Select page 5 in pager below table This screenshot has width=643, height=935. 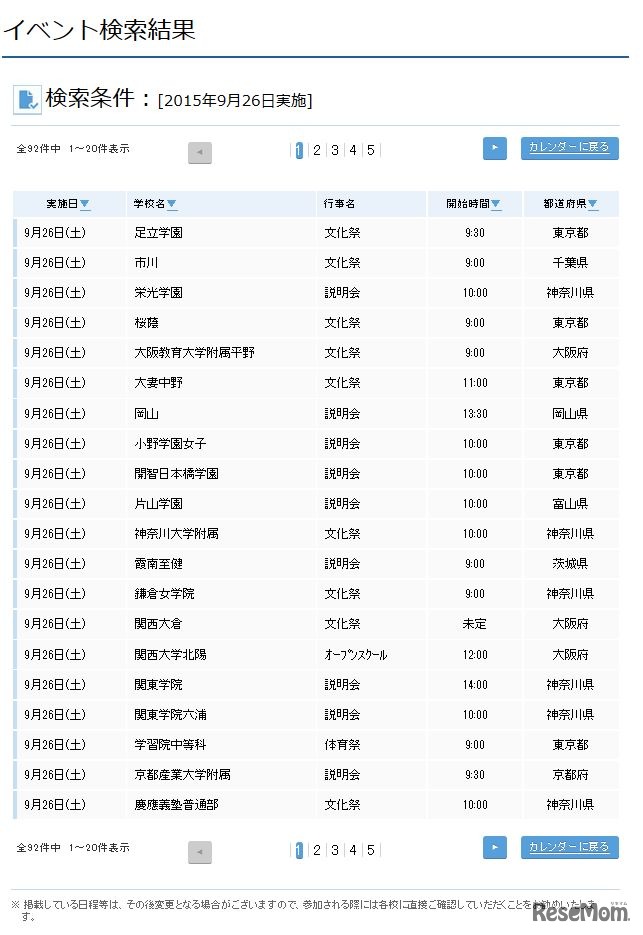click(x=370, y=850)
